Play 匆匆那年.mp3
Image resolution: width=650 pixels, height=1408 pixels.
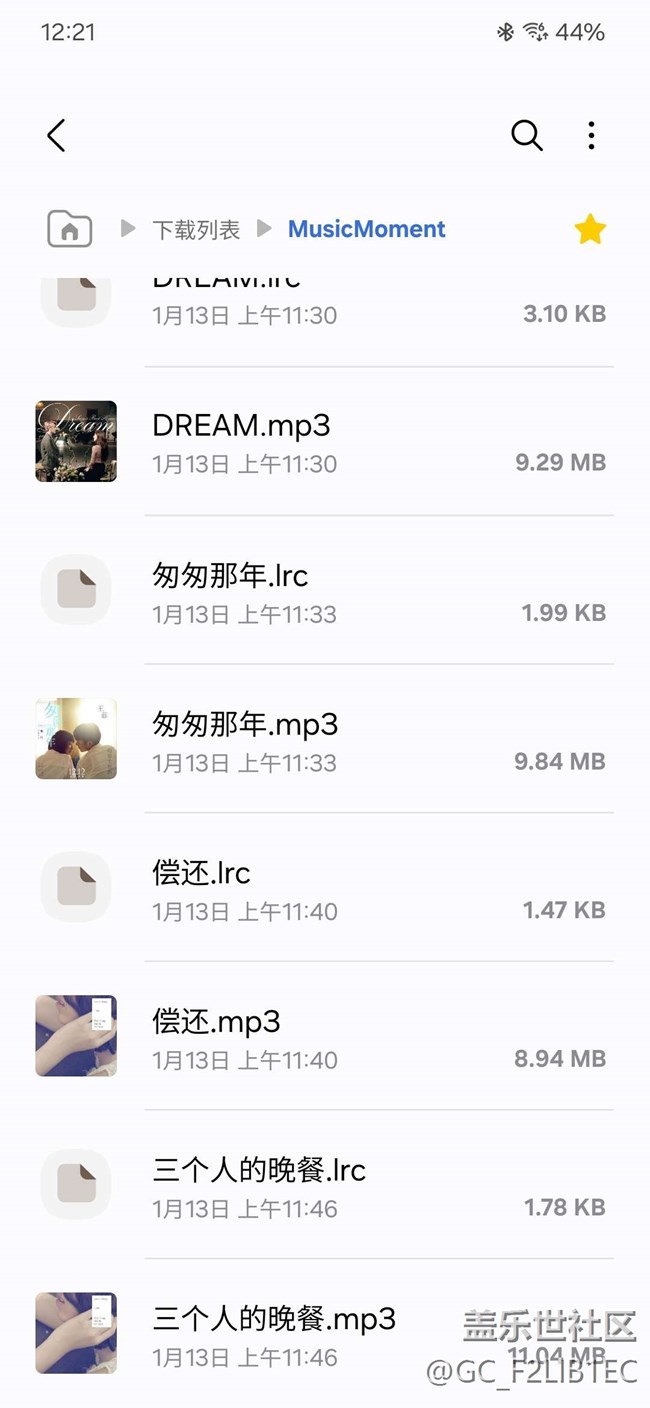tap(245, 738)
